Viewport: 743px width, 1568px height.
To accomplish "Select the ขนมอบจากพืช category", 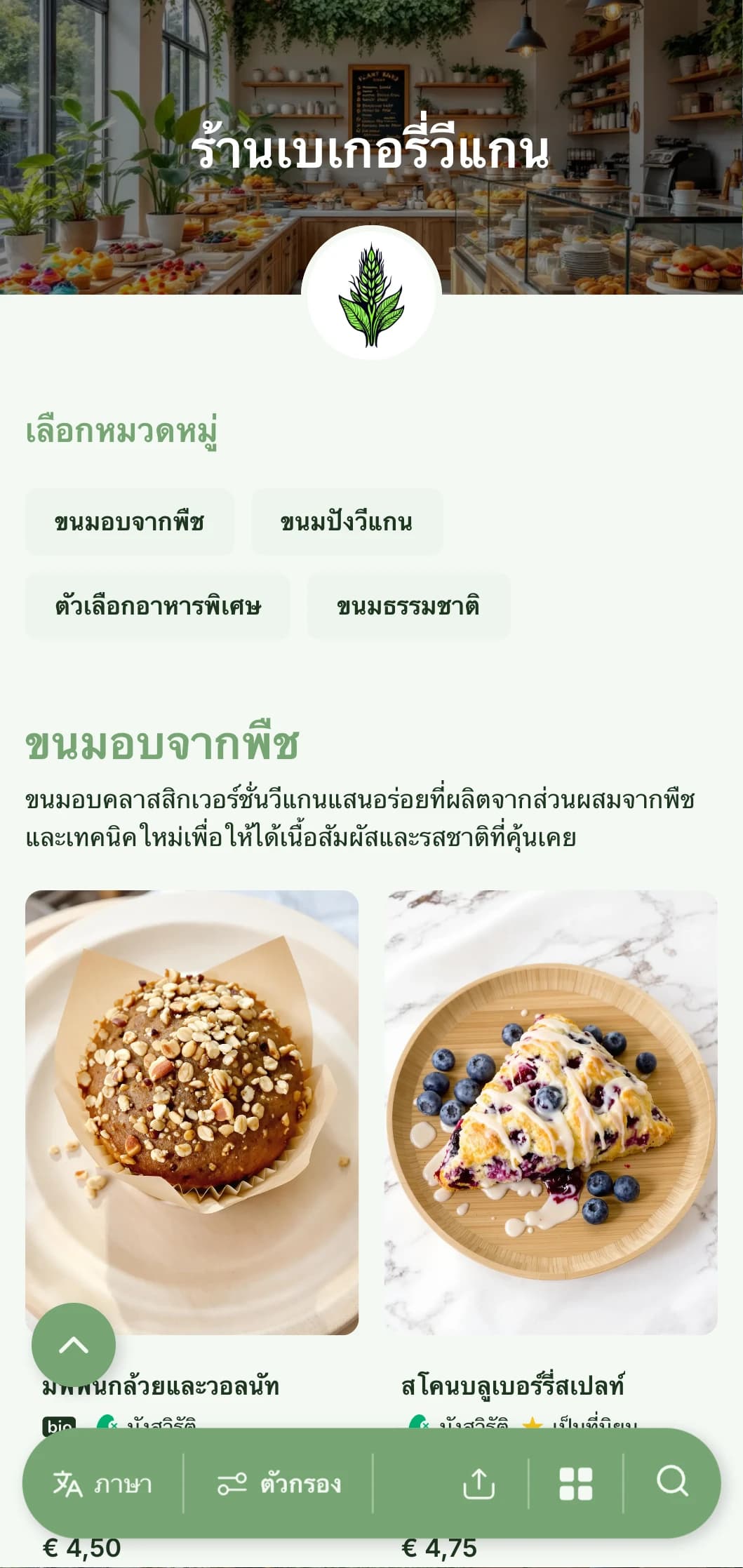I will (x=130, y=521).
